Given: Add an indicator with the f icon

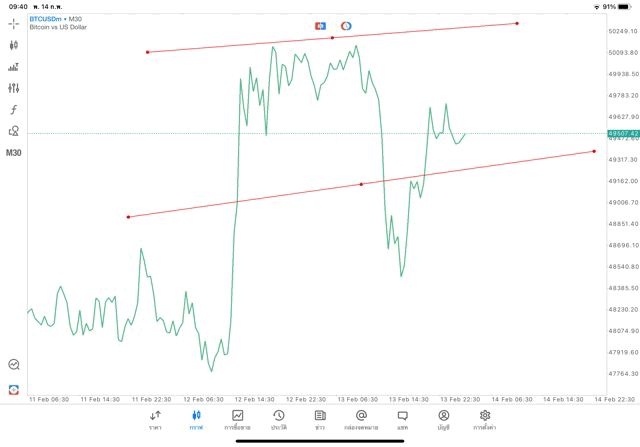Looking at the screenshot, I should click(13, 110).
